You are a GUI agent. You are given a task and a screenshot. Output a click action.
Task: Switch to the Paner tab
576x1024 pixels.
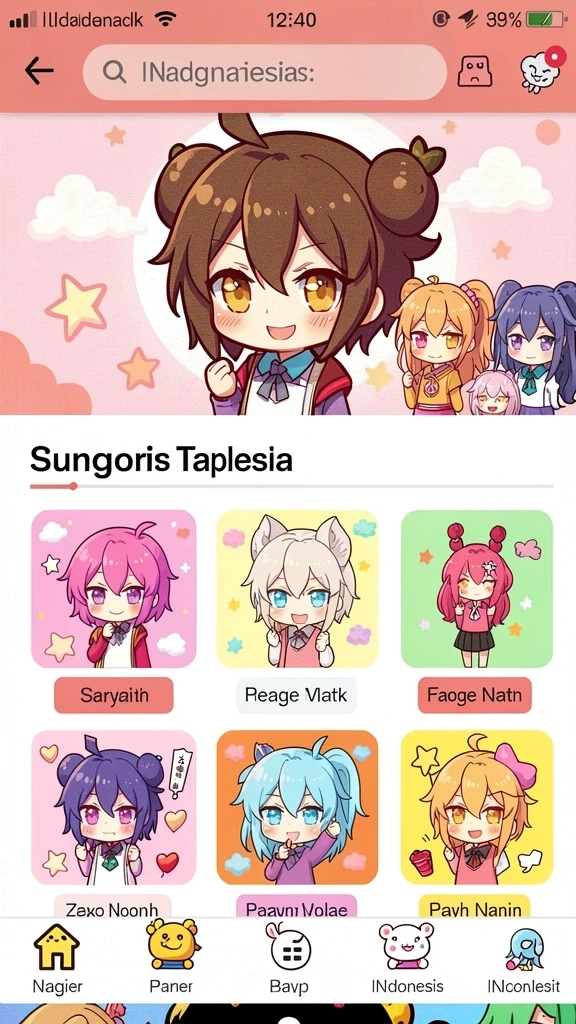point(172,957)
